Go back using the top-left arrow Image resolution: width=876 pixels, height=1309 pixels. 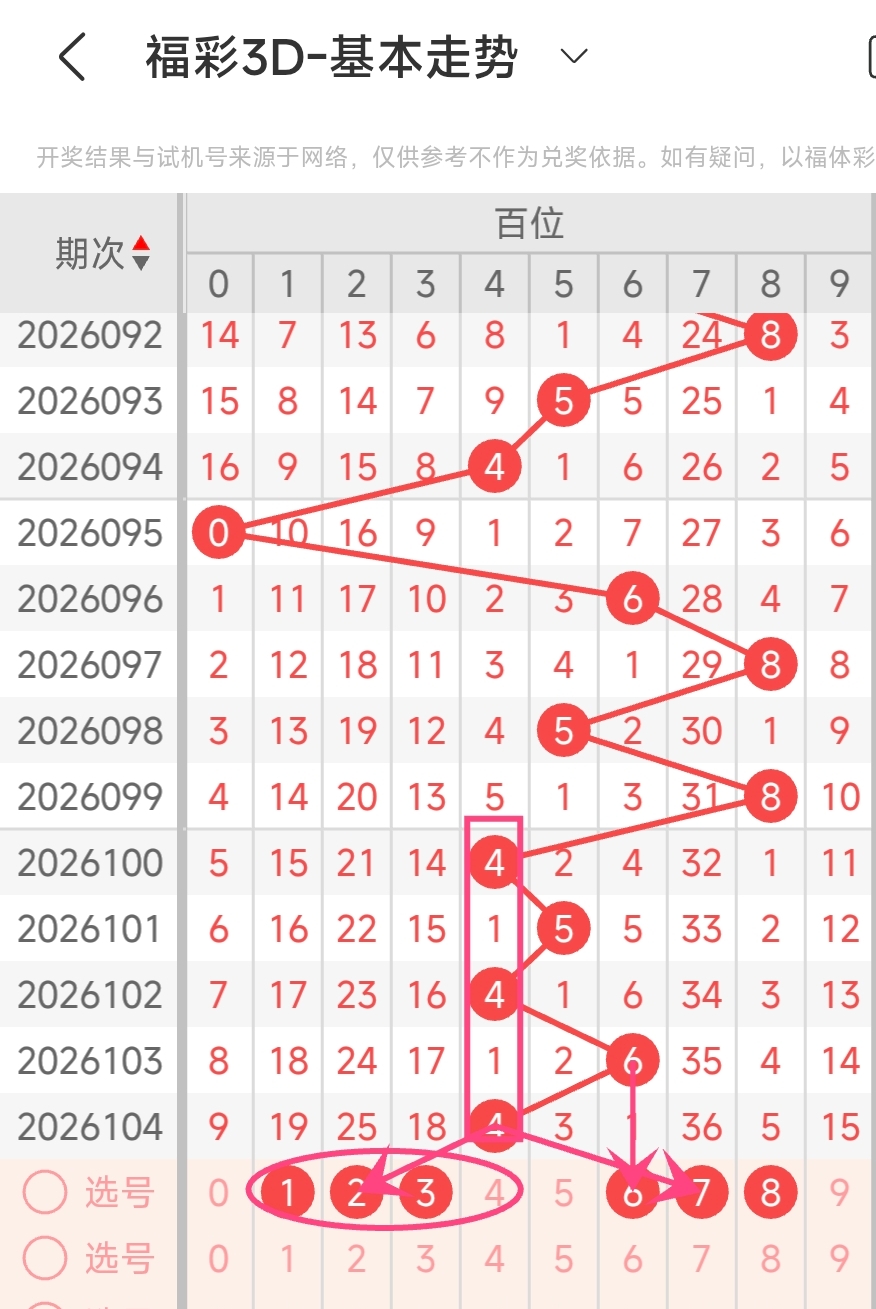[72, 57]
